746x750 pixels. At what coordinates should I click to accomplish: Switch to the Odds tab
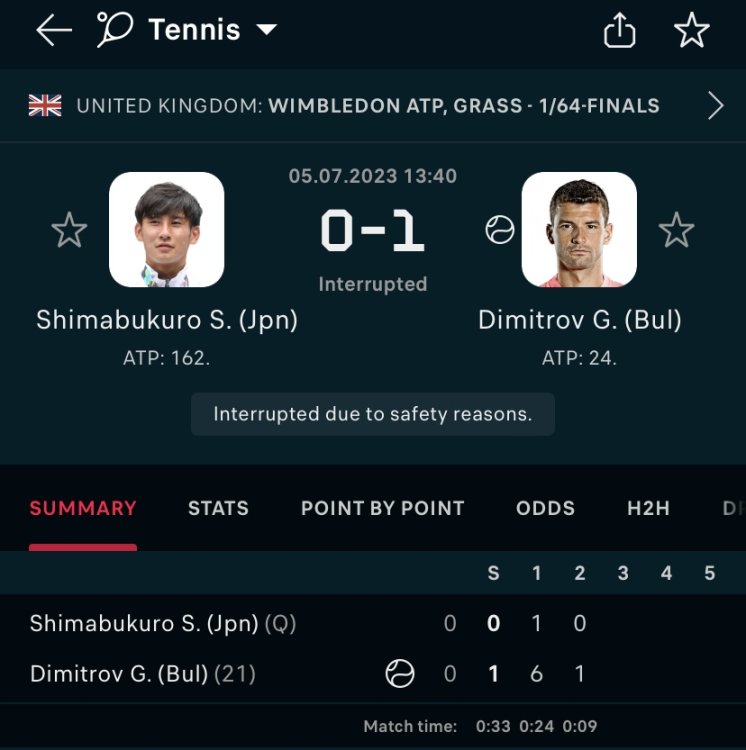pyautogui.click(x=545, y=508)
